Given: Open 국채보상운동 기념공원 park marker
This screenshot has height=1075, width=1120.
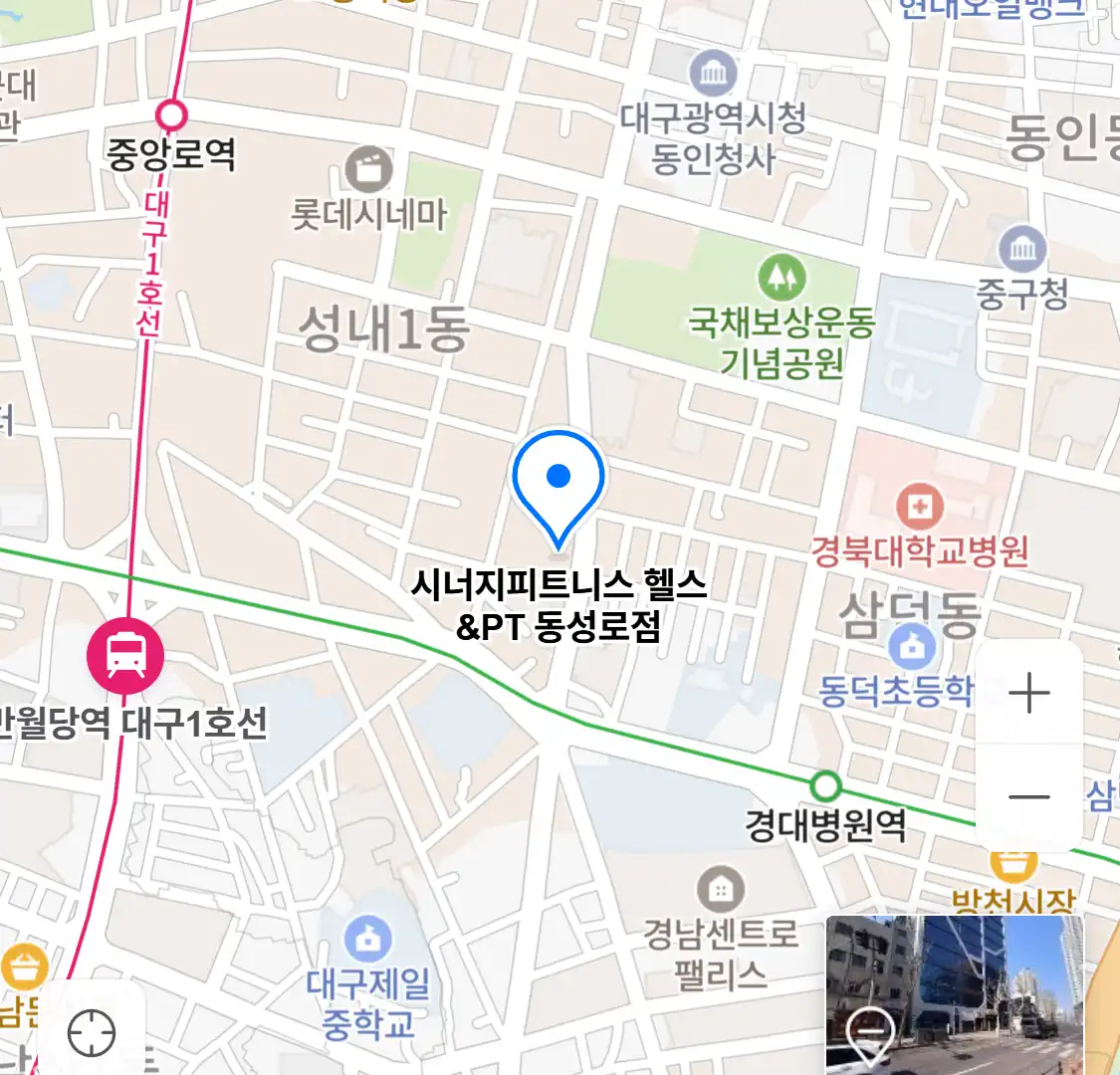Looking at the screenshot, I should [x=782, y=278].
